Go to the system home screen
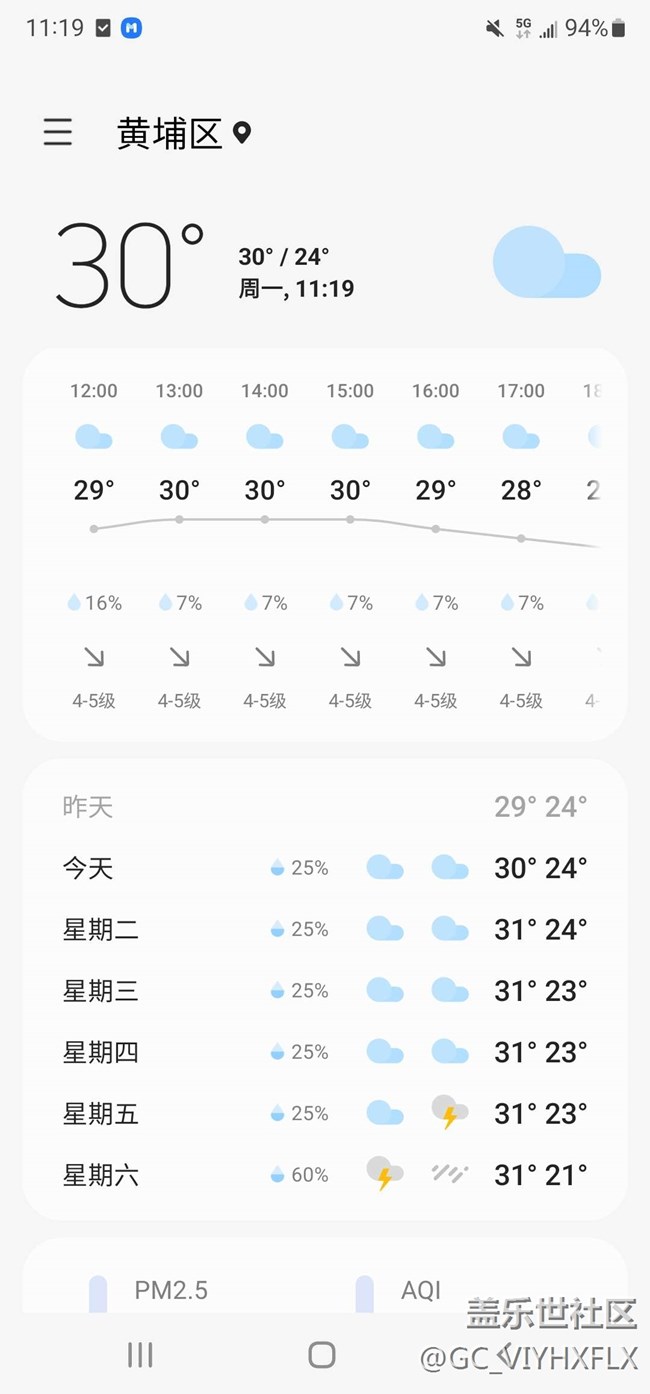This screenshot has width=650, height=1394. point(322,1355)
